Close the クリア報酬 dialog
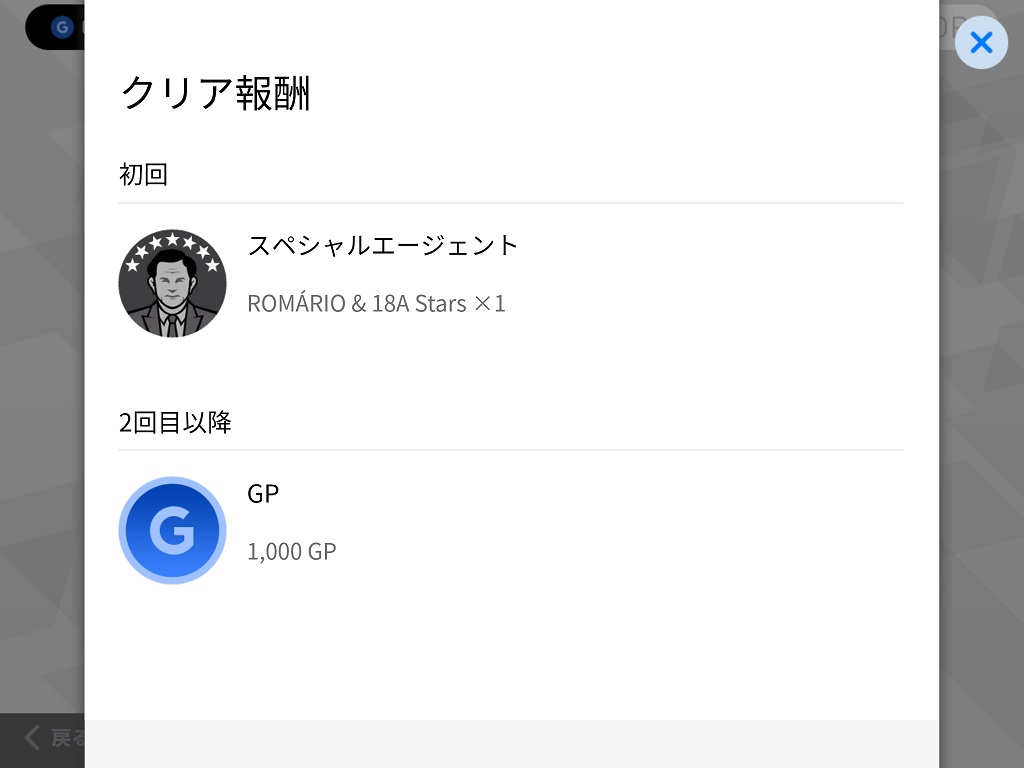Viewport: 1024px width, 768px height. tap(981, 42)
